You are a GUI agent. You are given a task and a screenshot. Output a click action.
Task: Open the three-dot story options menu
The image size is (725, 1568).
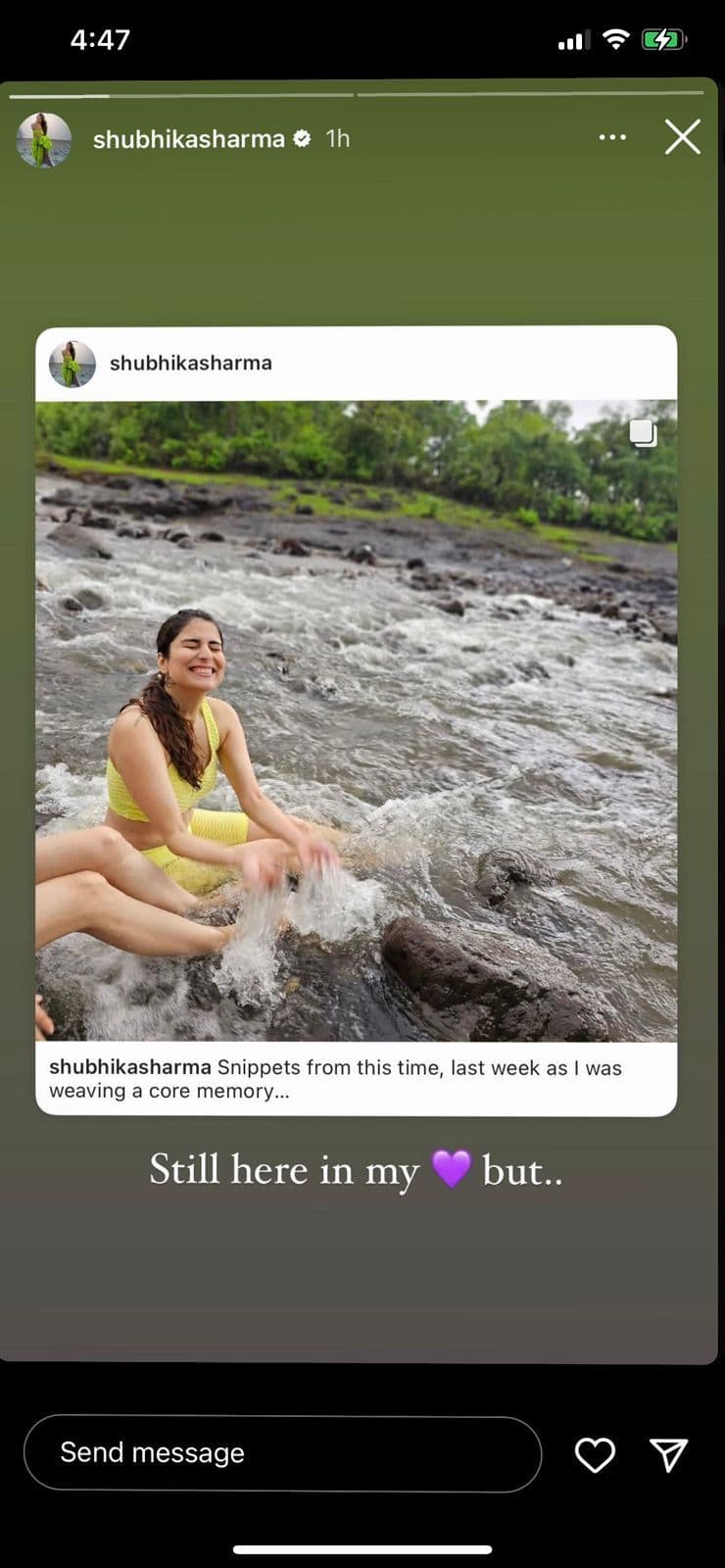coord(612,137)
